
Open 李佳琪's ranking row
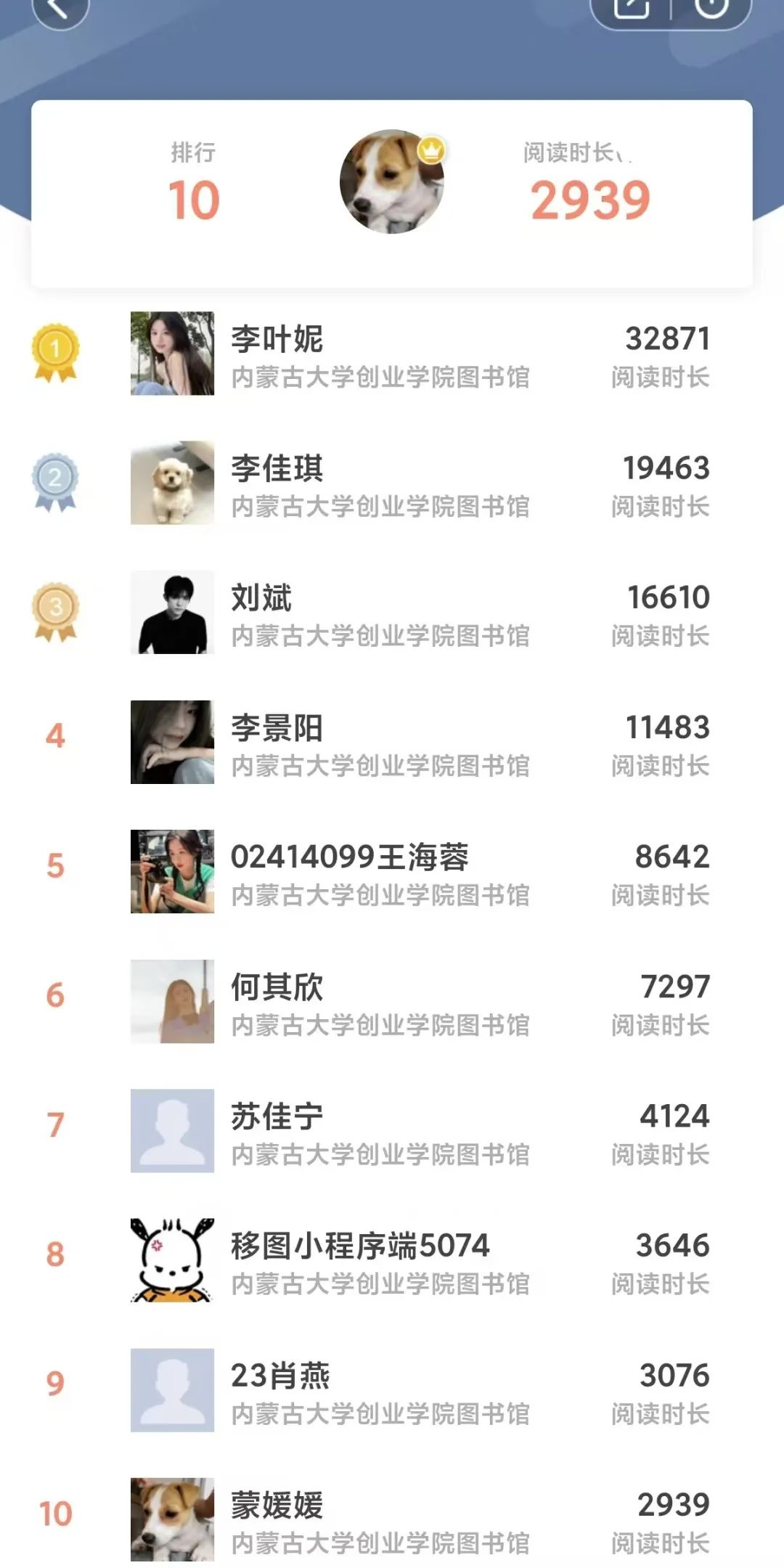pos(392,483)
